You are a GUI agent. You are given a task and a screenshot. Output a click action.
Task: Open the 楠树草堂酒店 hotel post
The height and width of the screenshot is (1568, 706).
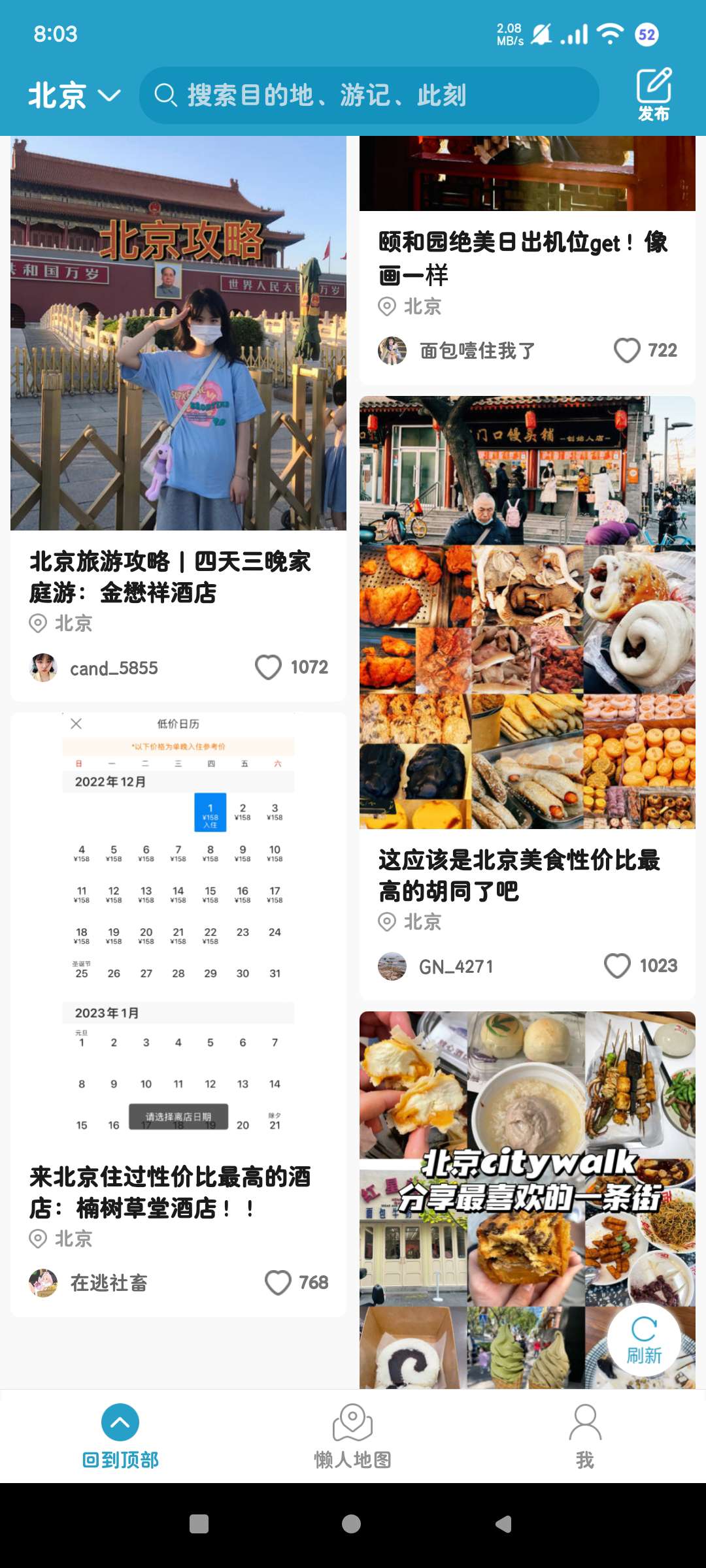[170, 1192]
